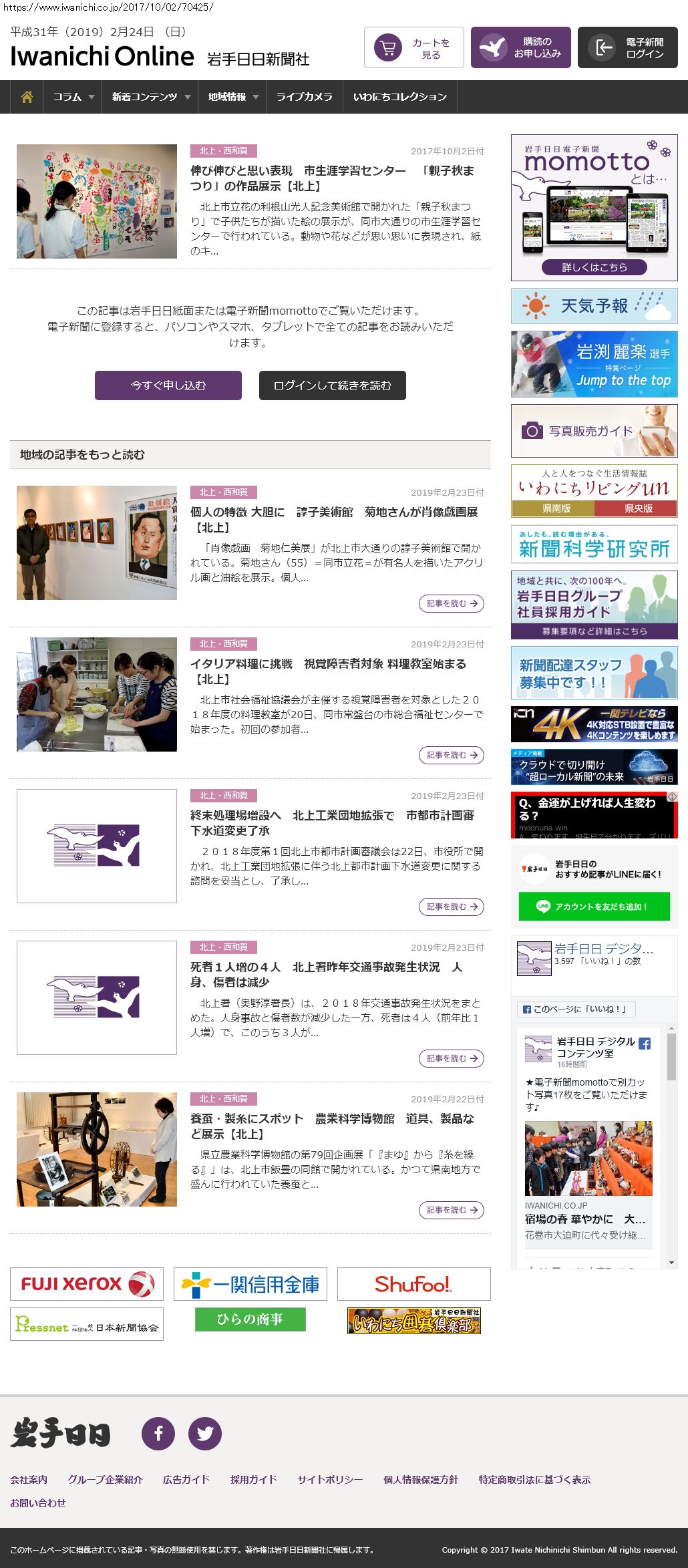The image size is (688, 1568).
Task: Read the 個人の特徴 大胆に article via 記事を読む
Action: pyautogui.click(x=452, y=603)
